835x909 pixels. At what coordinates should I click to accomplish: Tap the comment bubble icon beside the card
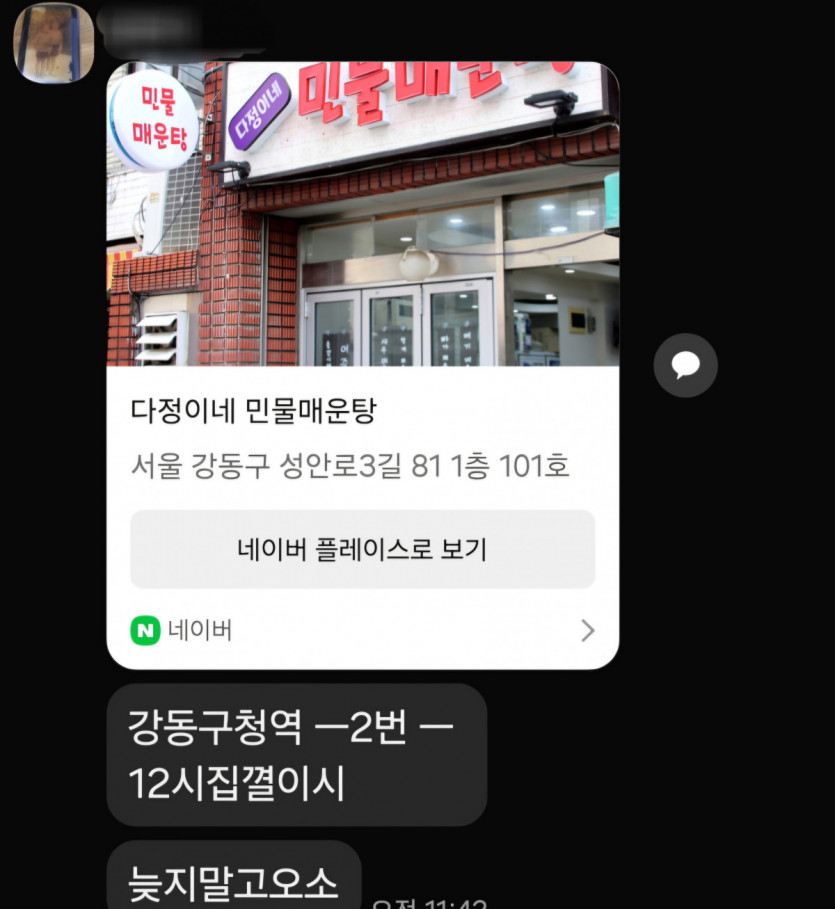[685, 365]
